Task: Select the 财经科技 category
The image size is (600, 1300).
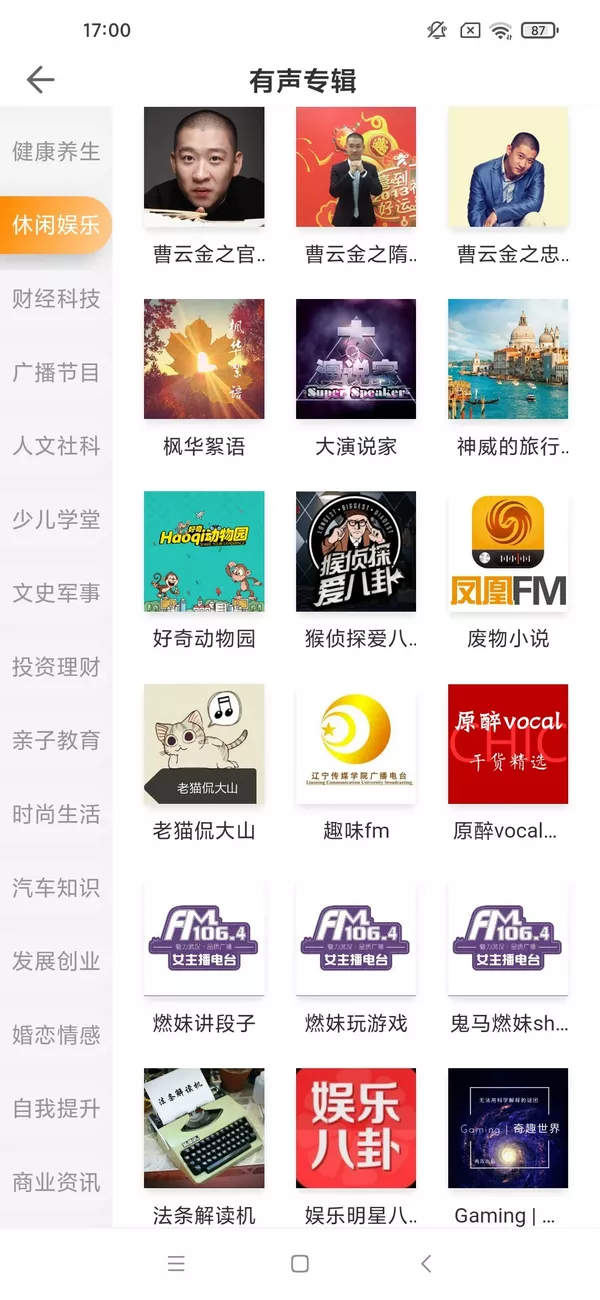Action: (x=56, y=299)
